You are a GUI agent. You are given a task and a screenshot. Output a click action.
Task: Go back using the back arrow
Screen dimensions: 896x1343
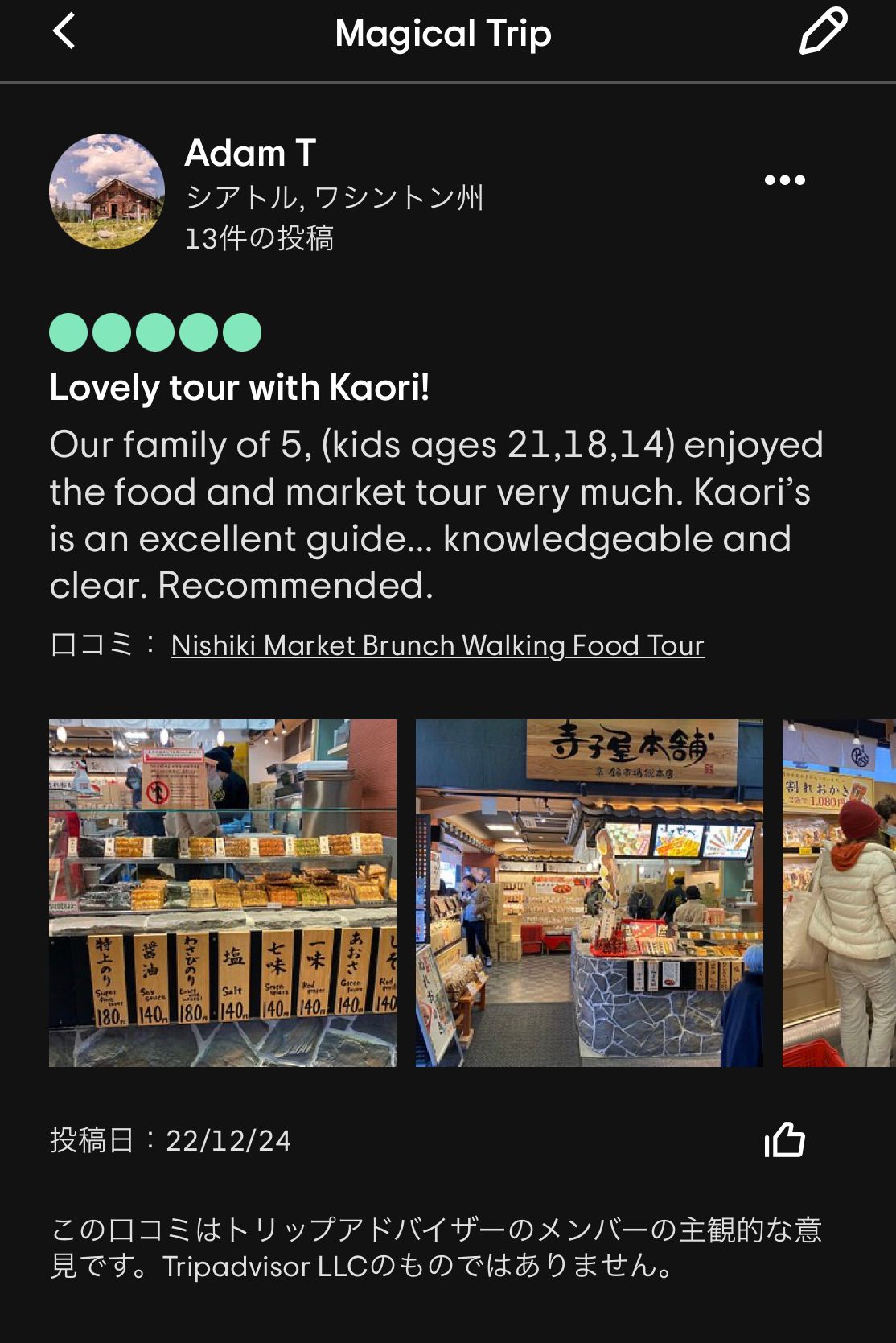[64, 32]
